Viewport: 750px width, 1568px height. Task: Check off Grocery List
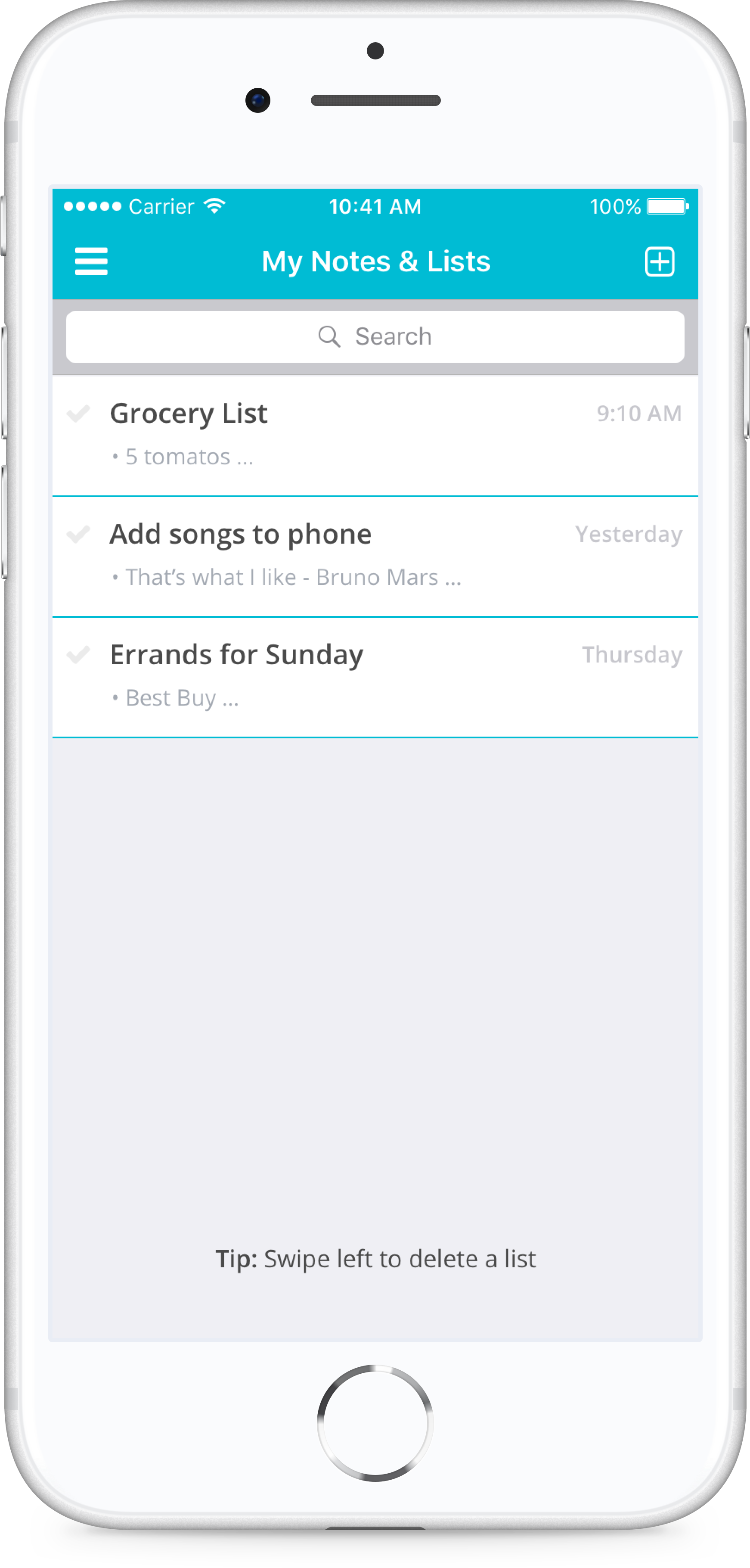pyautogui.click(x=78, y=413)
